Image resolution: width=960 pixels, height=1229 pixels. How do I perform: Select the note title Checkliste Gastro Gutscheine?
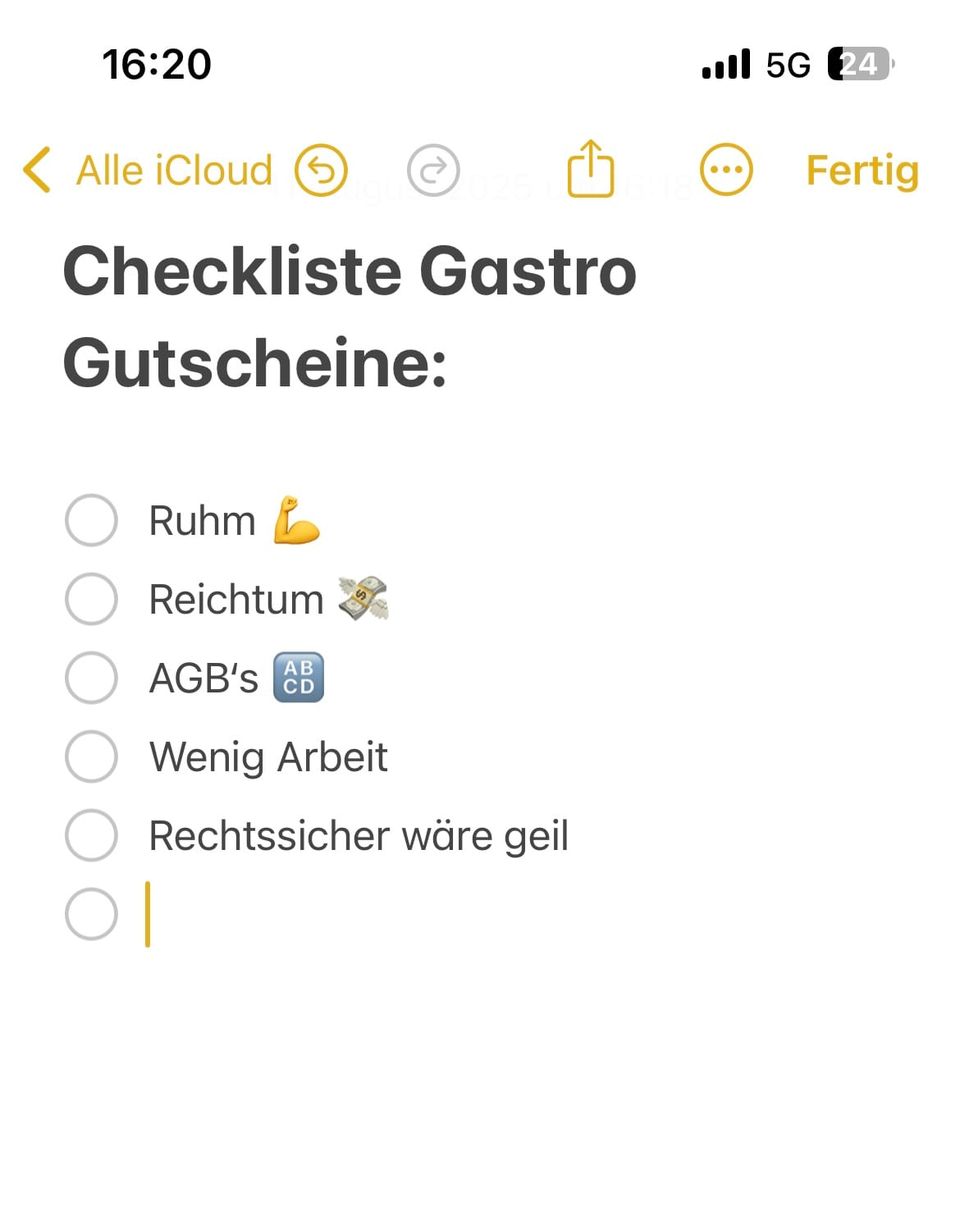349,315
